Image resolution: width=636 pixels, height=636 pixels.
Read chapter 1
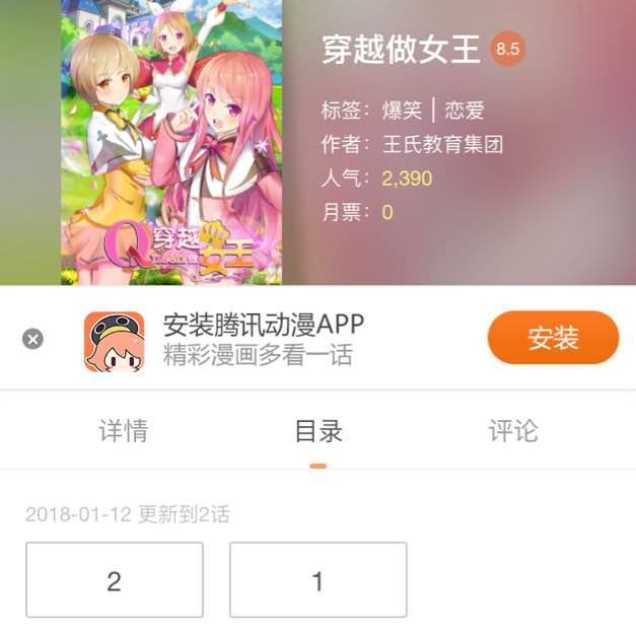[318, 580]
